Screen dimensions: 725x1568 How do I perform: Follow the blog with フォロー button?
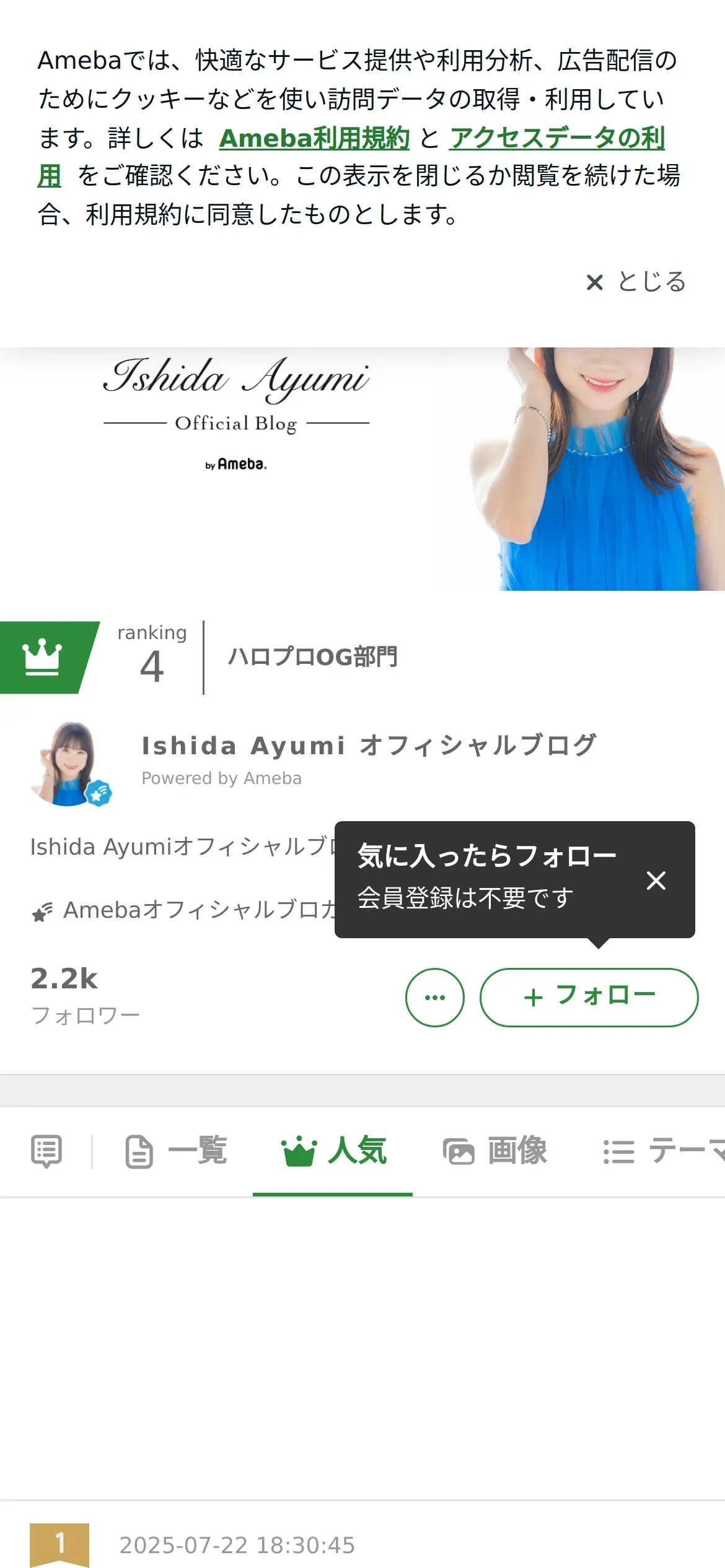tap(589, 997)
